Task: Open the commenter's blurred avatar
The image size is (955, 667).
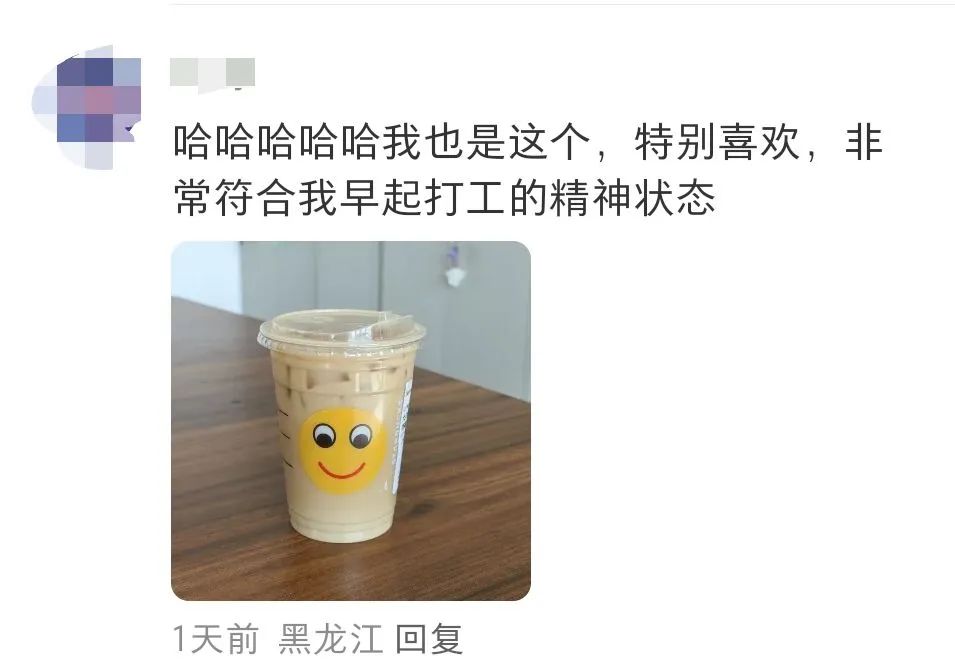Action: click(x=86, y=107)
